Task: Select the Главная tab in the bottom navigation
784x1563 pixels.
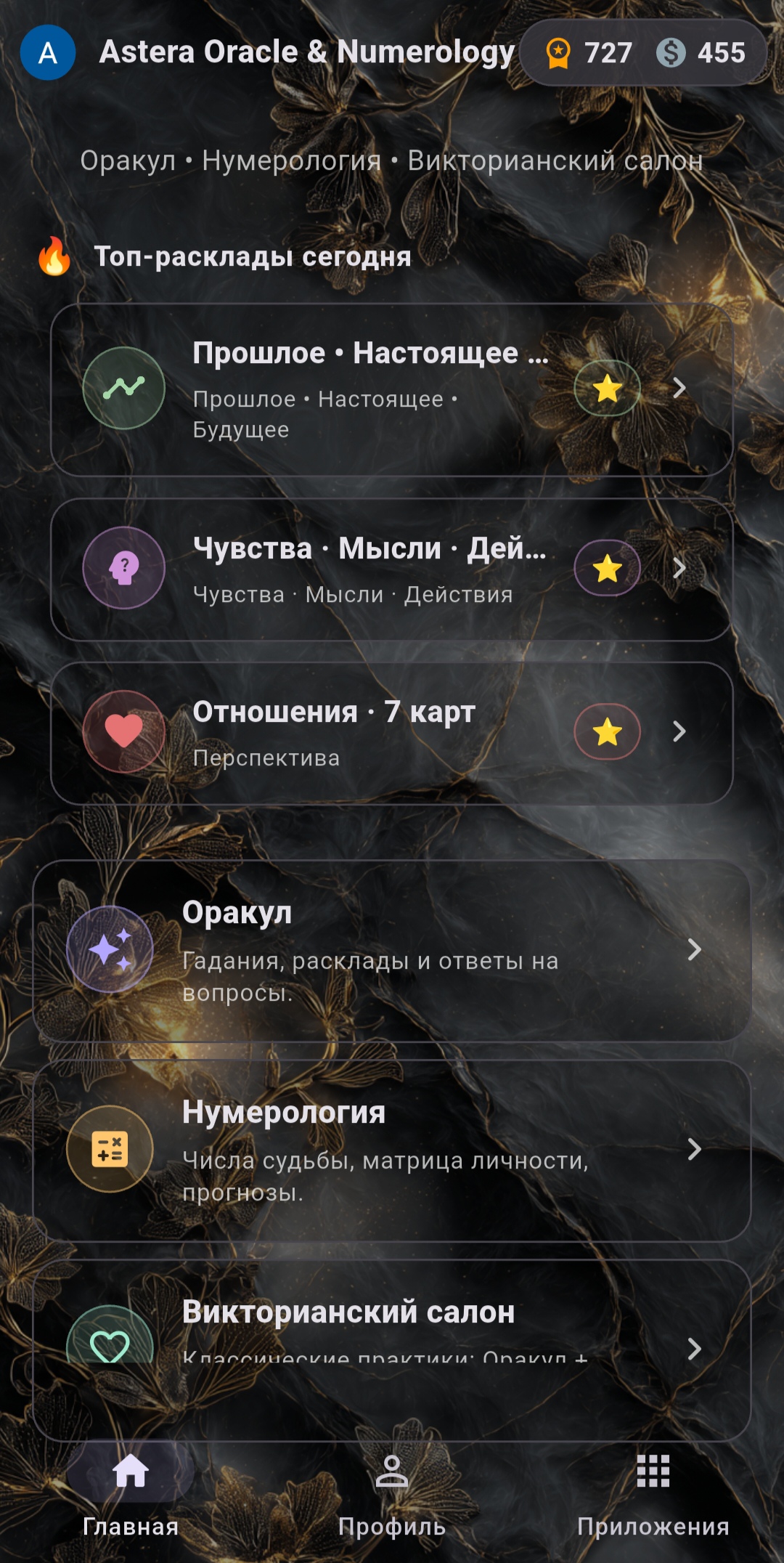Action: click(129, 1503)
